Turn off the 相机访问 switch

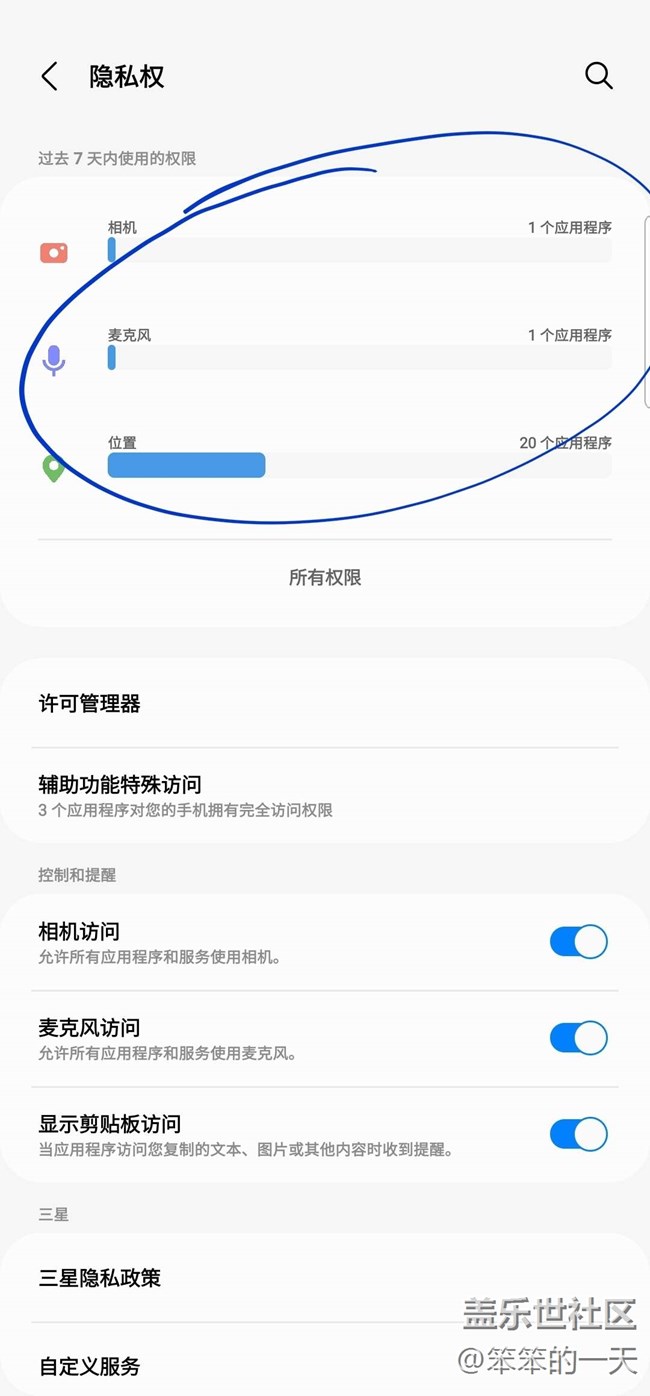(578, 942)
